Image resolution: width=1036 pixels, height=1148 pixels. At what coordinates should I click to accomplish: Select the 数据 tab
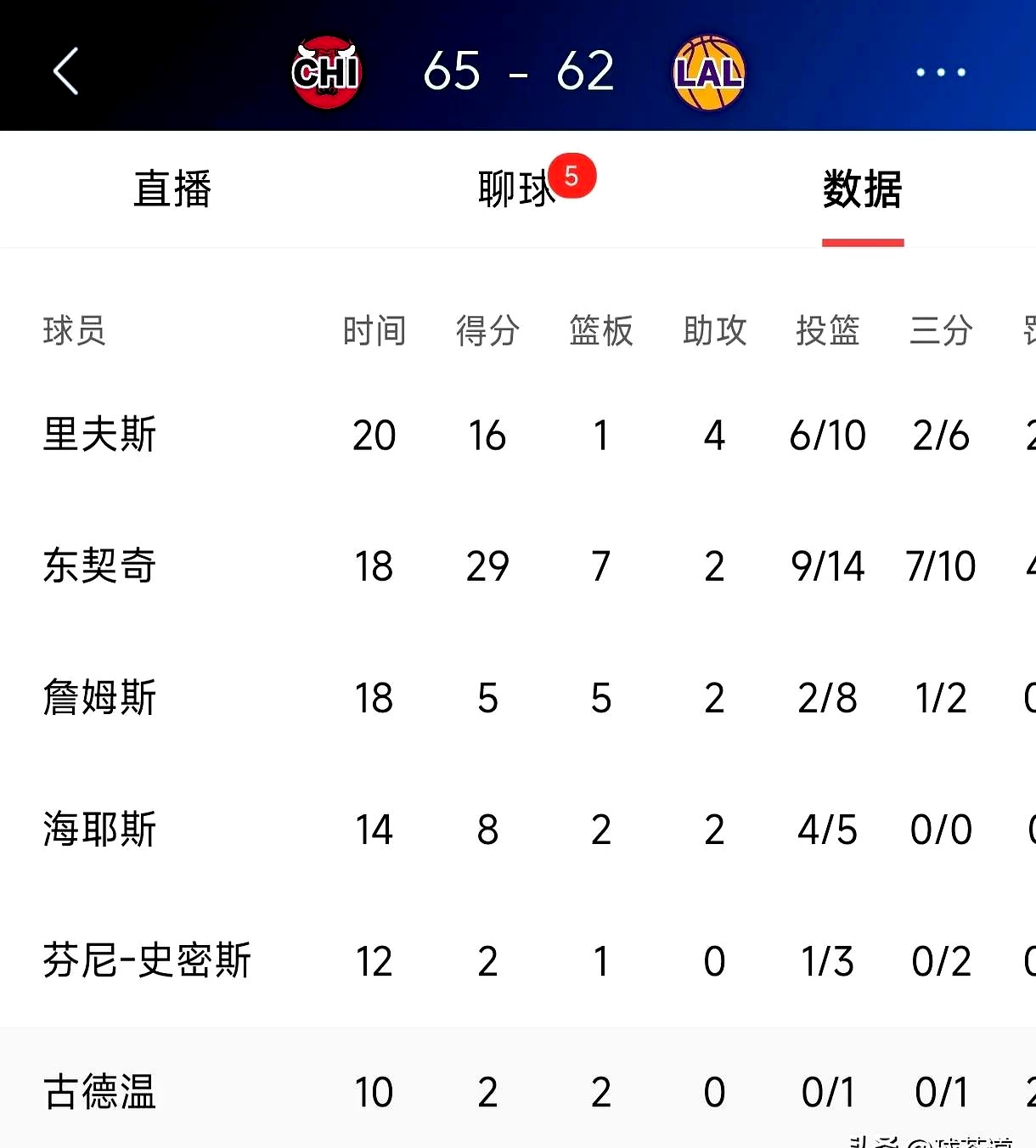(862, 190)
